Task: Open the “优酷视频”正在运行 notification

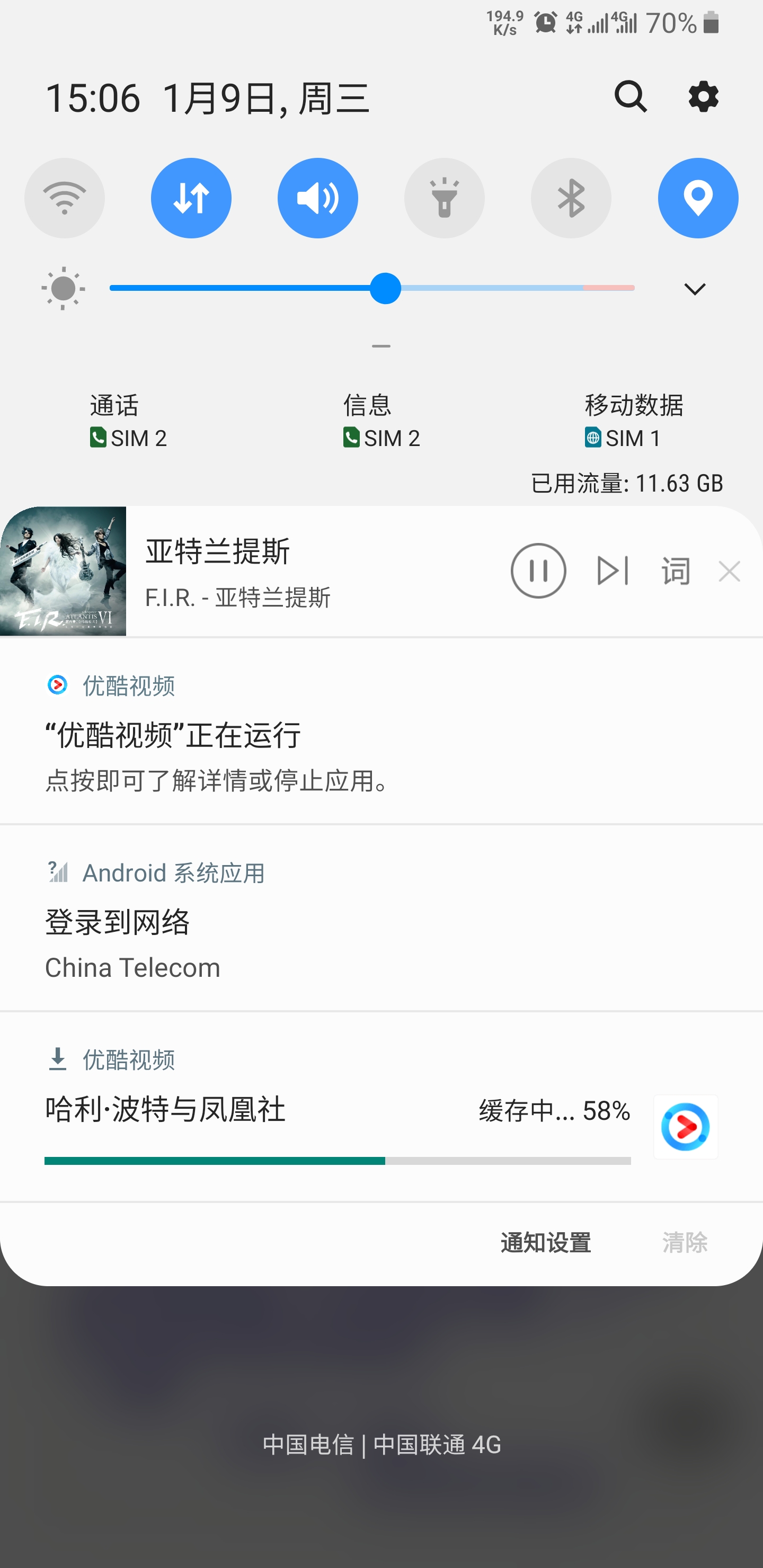Action: (x=381, y=731)
